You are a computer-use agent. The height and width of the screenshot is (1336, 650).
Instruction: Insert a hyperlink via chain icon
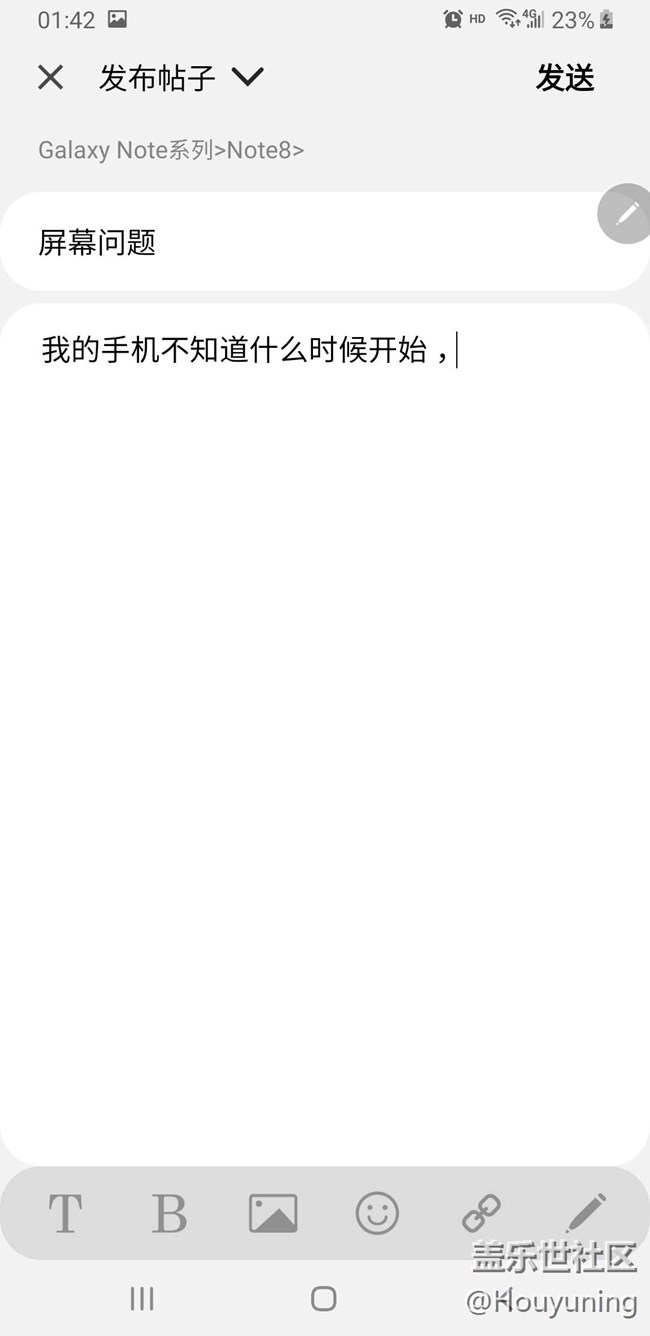[x=481, y=1213]
